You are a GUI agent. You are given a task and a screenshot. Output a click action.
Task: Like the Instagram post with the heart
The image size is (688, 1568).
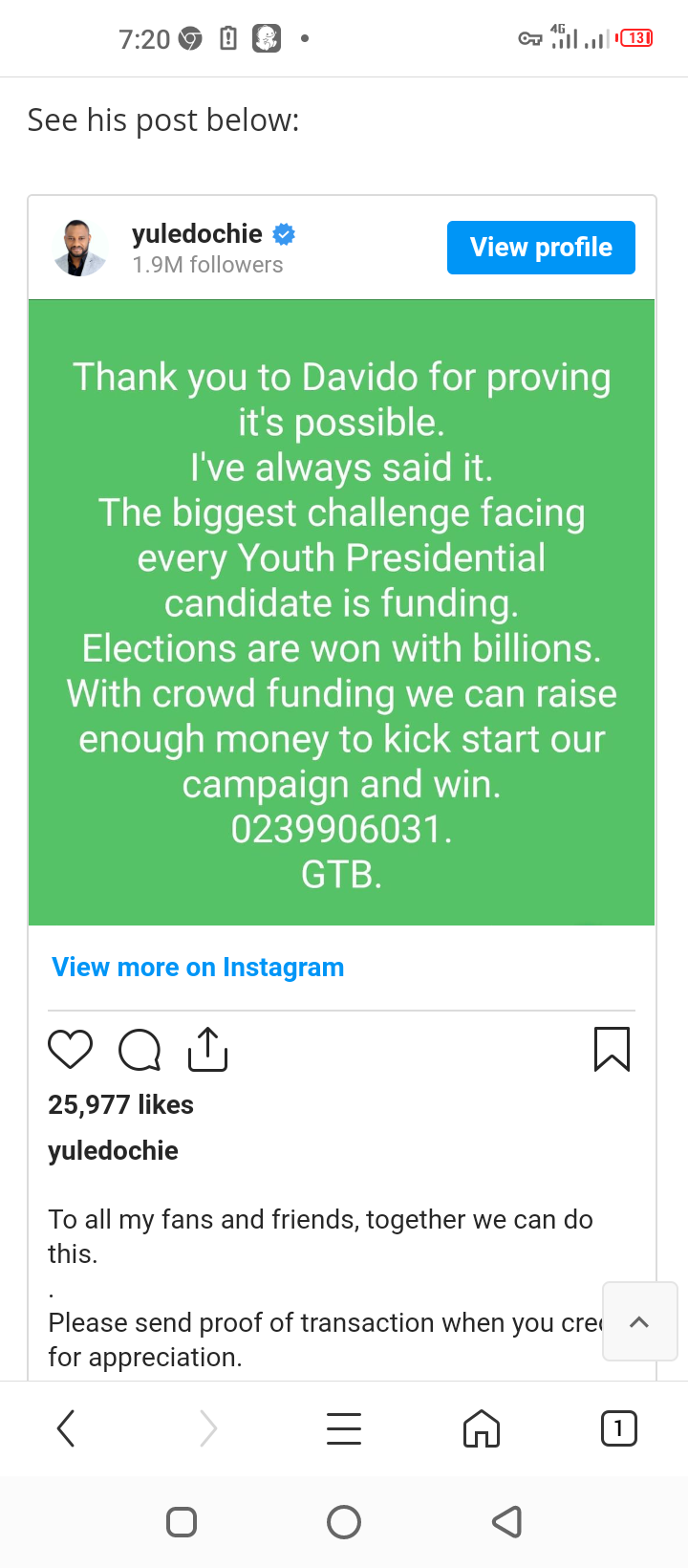point(71,1050)
